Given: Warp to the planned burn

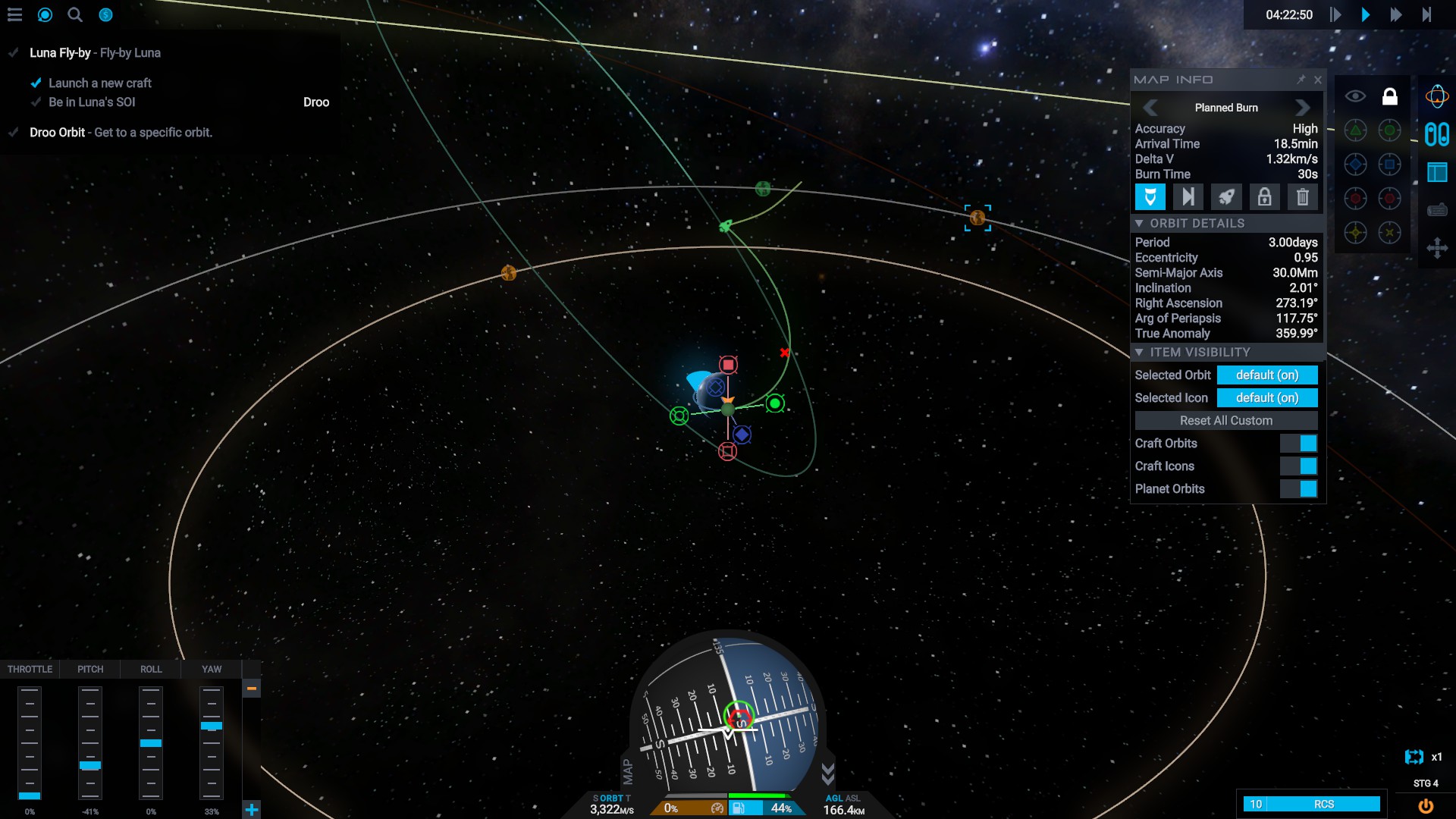Looking at the screenshot, I should (1188, 197).
